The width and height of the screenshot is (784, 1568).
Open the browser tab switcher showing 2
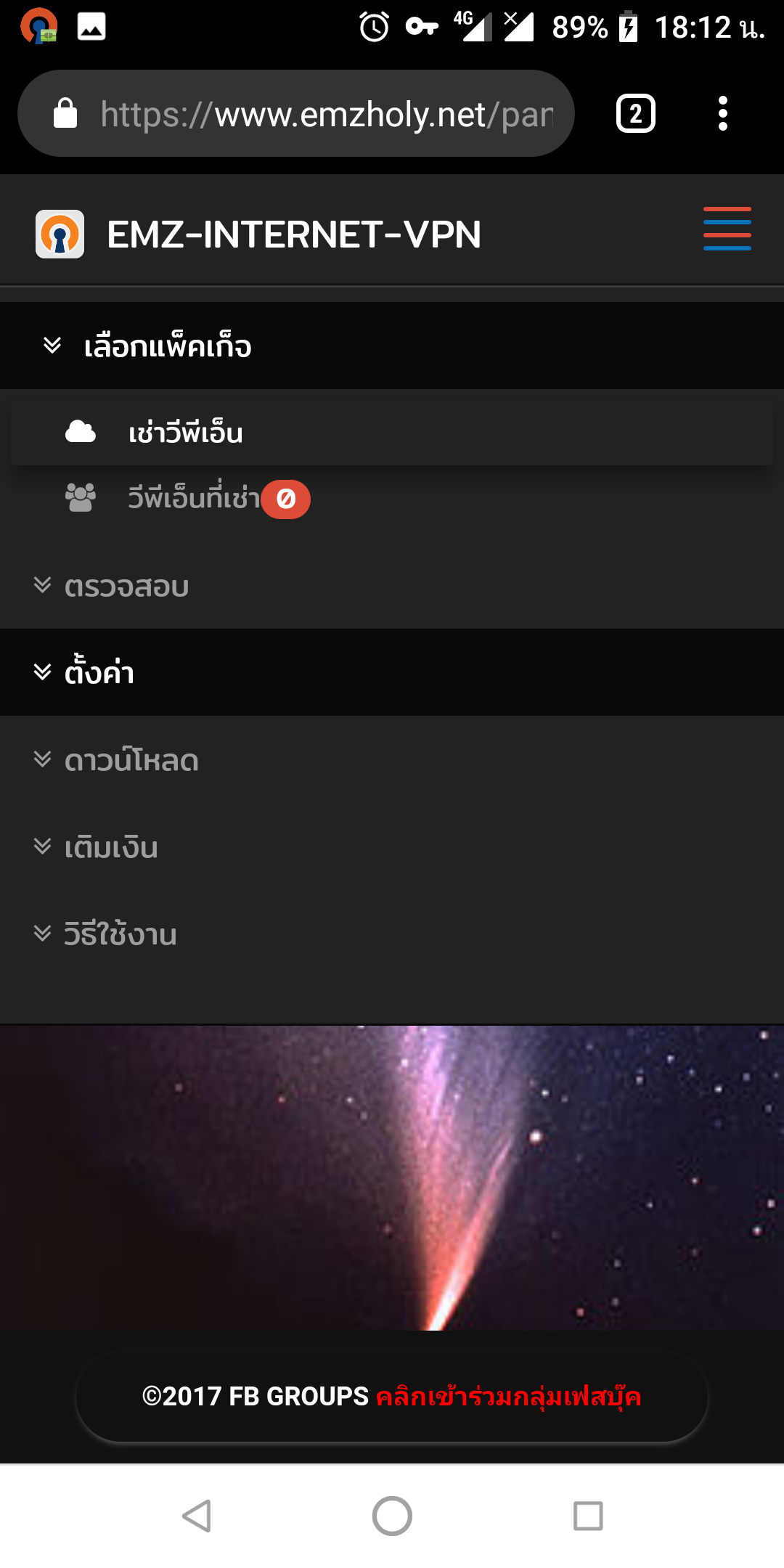tap(633, 113)
